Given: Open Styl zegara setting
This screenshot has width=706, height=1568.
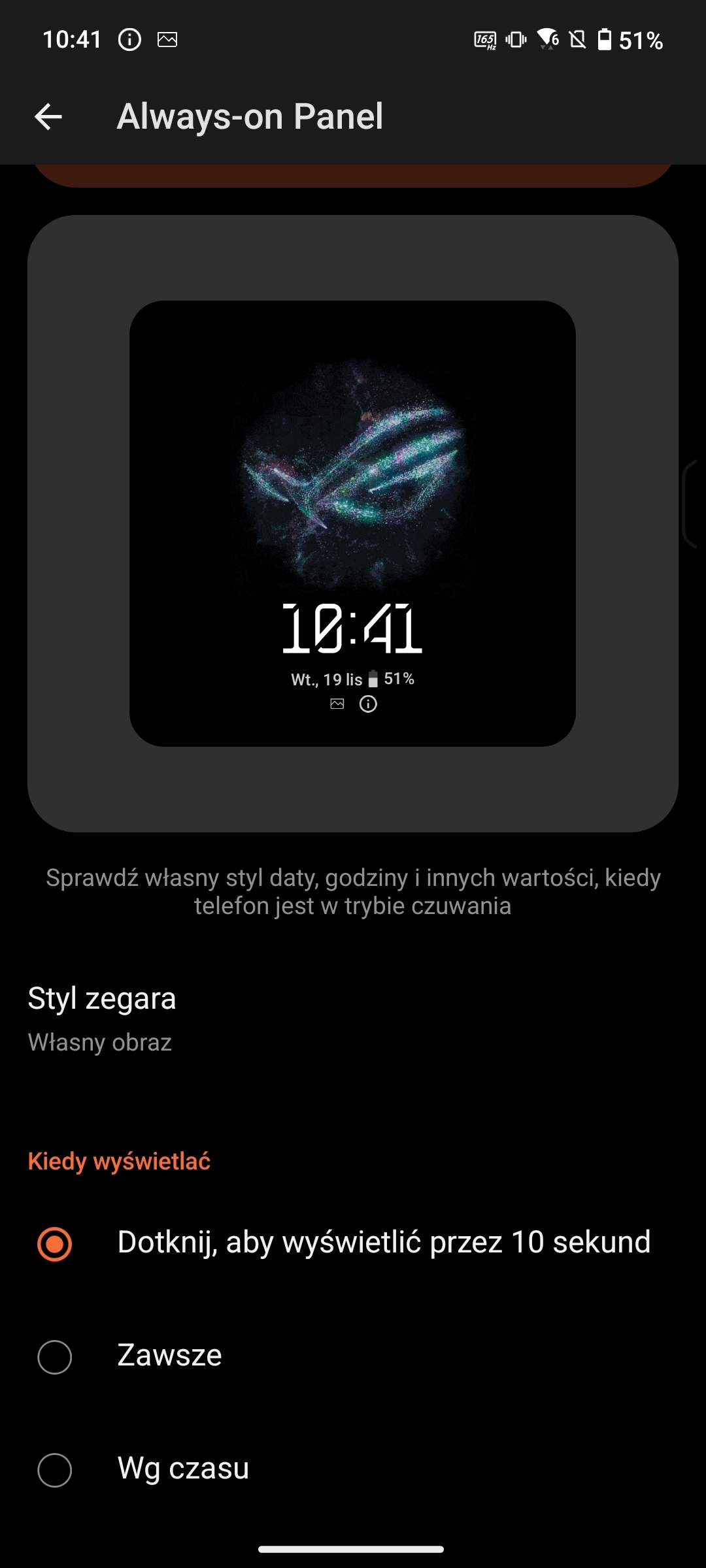Looking at the screenshot, I should click(x=102, y=1018).
